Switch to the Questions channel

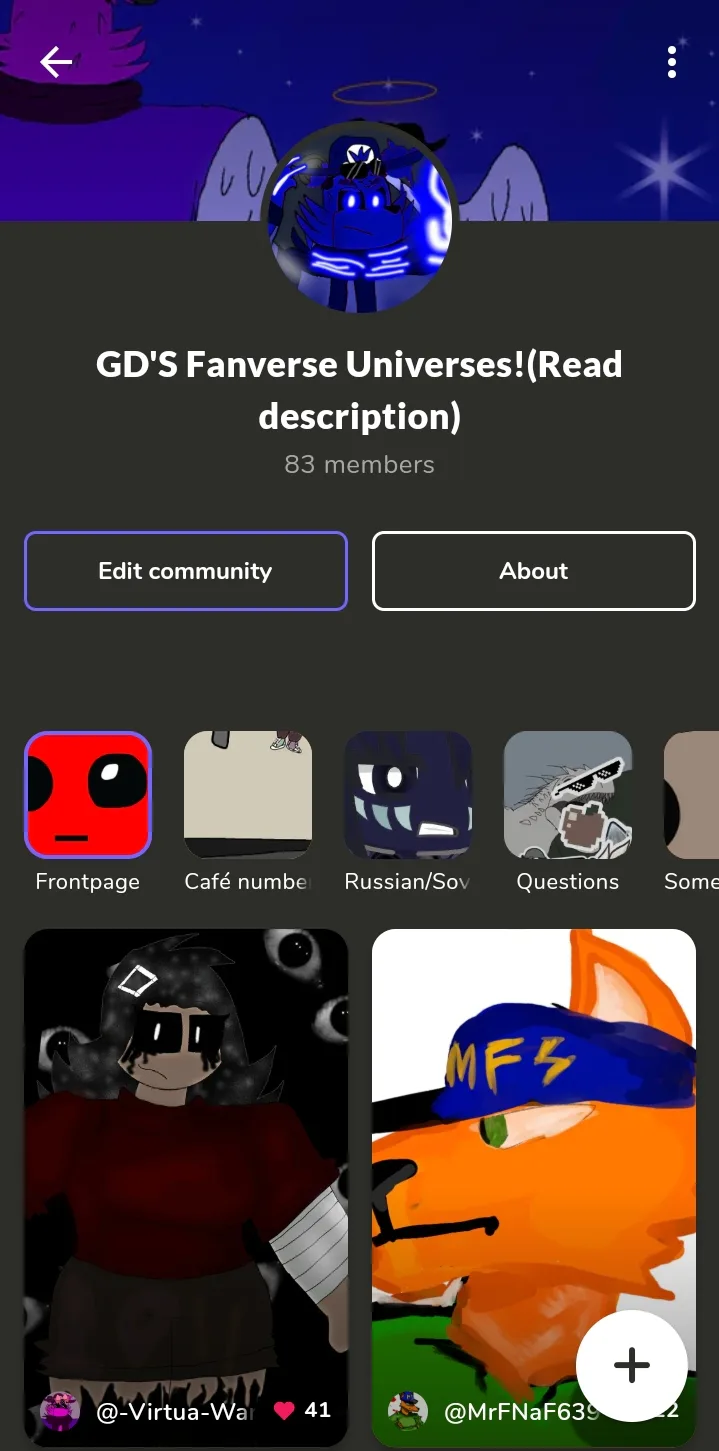coord(568,795)
